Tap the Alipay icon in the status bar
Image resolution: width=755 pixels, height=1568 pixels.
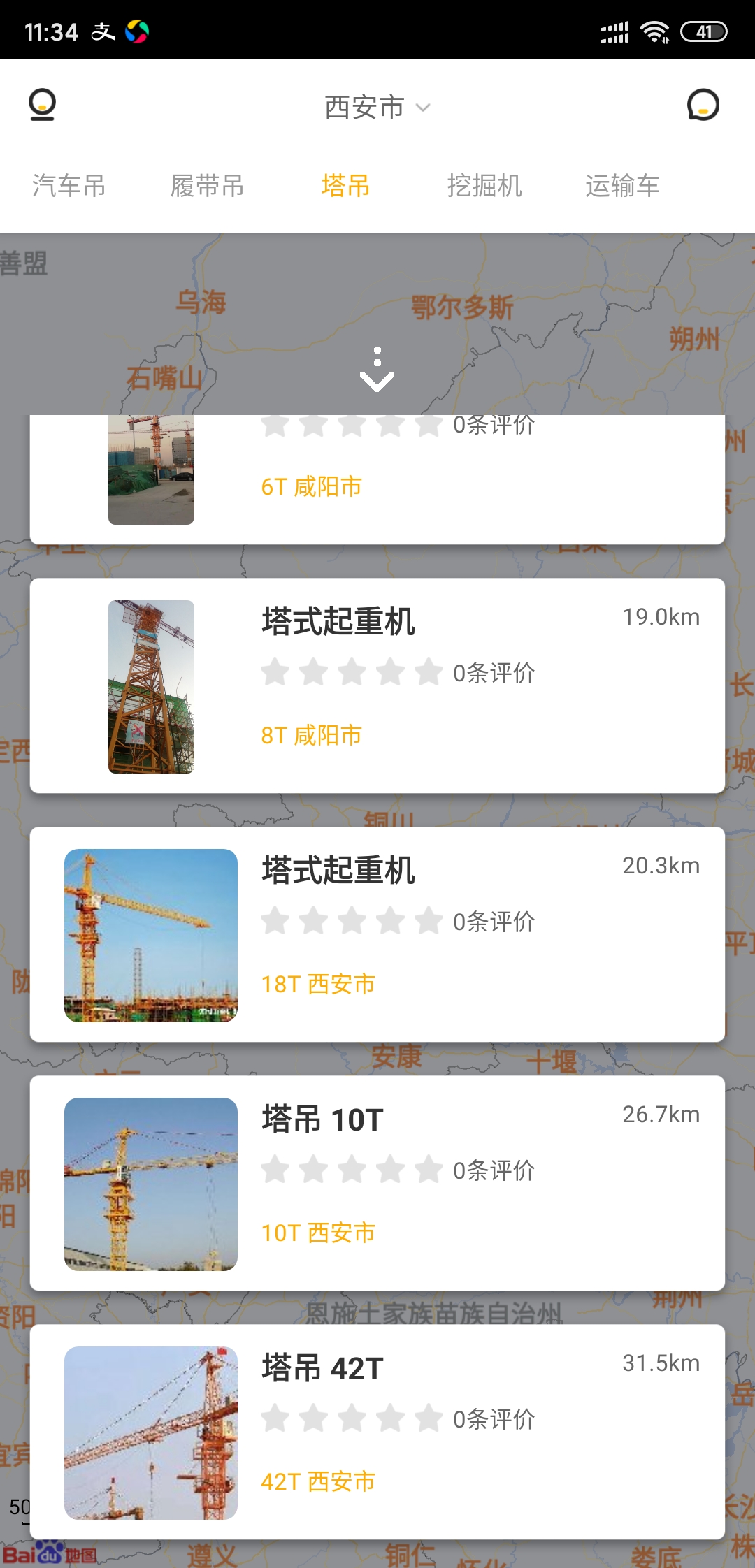click(103, 31)
